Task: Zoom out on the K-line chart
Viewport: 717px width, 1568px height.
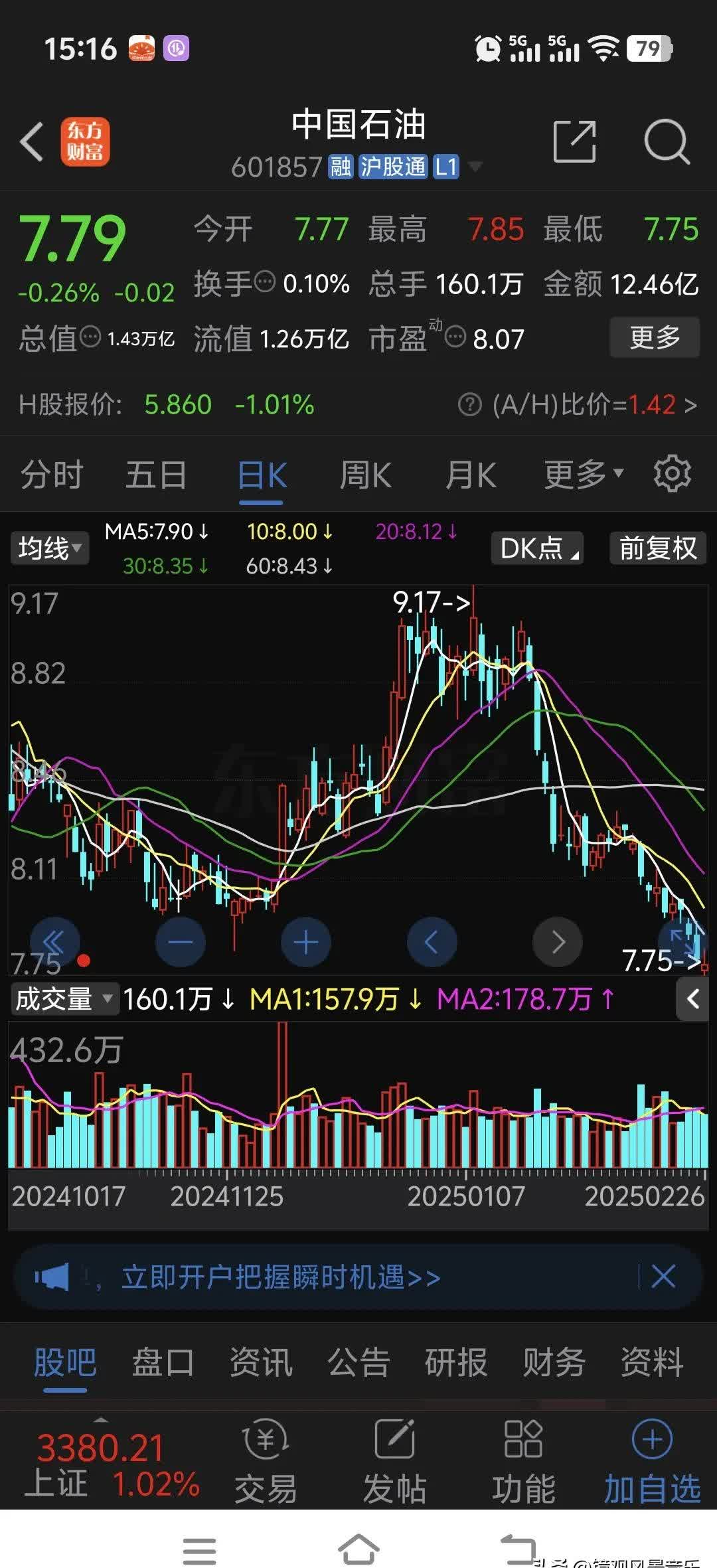Action: (x=181, y=941)
